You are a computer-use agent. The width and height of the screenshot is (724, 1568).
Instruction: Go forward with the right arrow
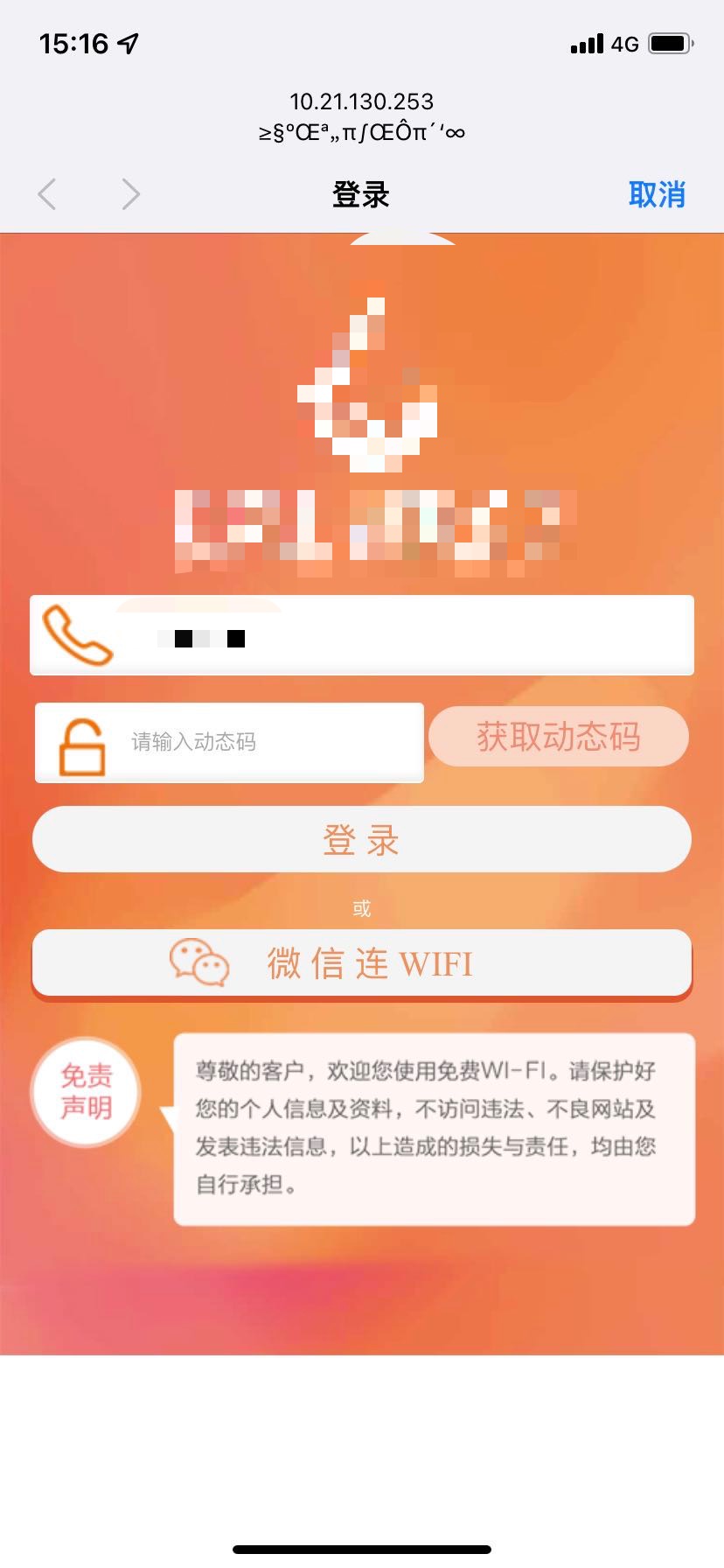coord(130,194)
